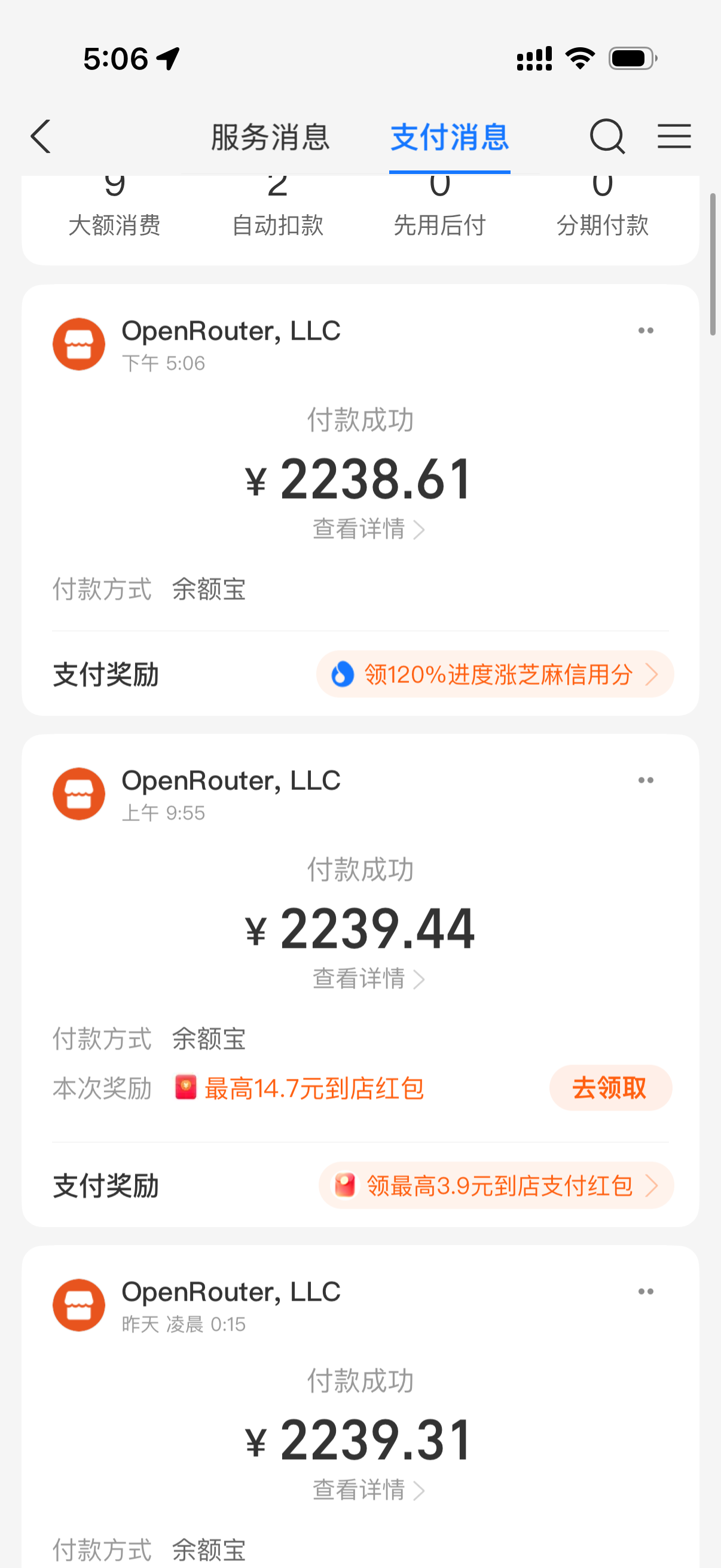View details of the ¥2238.61 payment
Screen dimensions: 721x1568
(368, 529)
